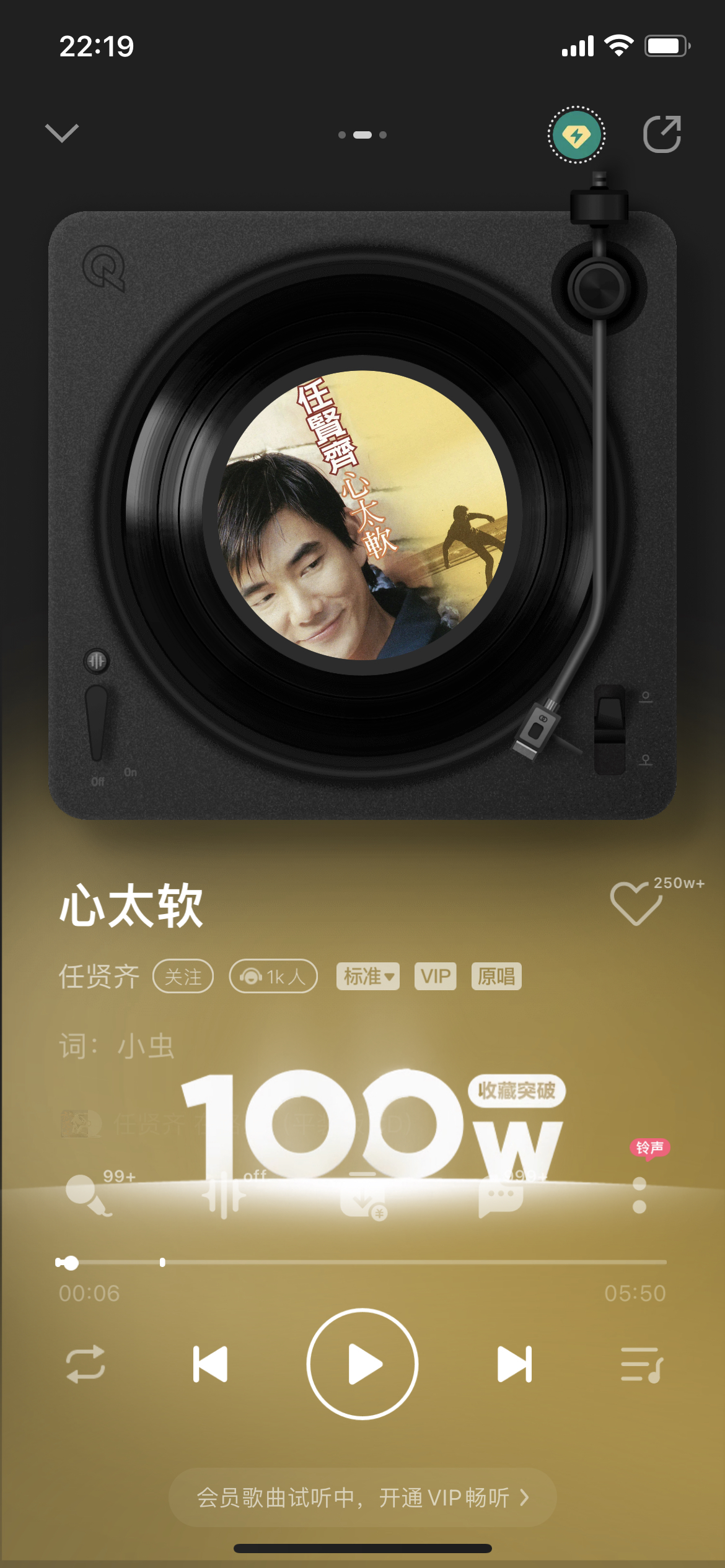The image size is (725, 1568).
Task: Follow 任贤齐 with the 关注 button
Action: (183, 977)
